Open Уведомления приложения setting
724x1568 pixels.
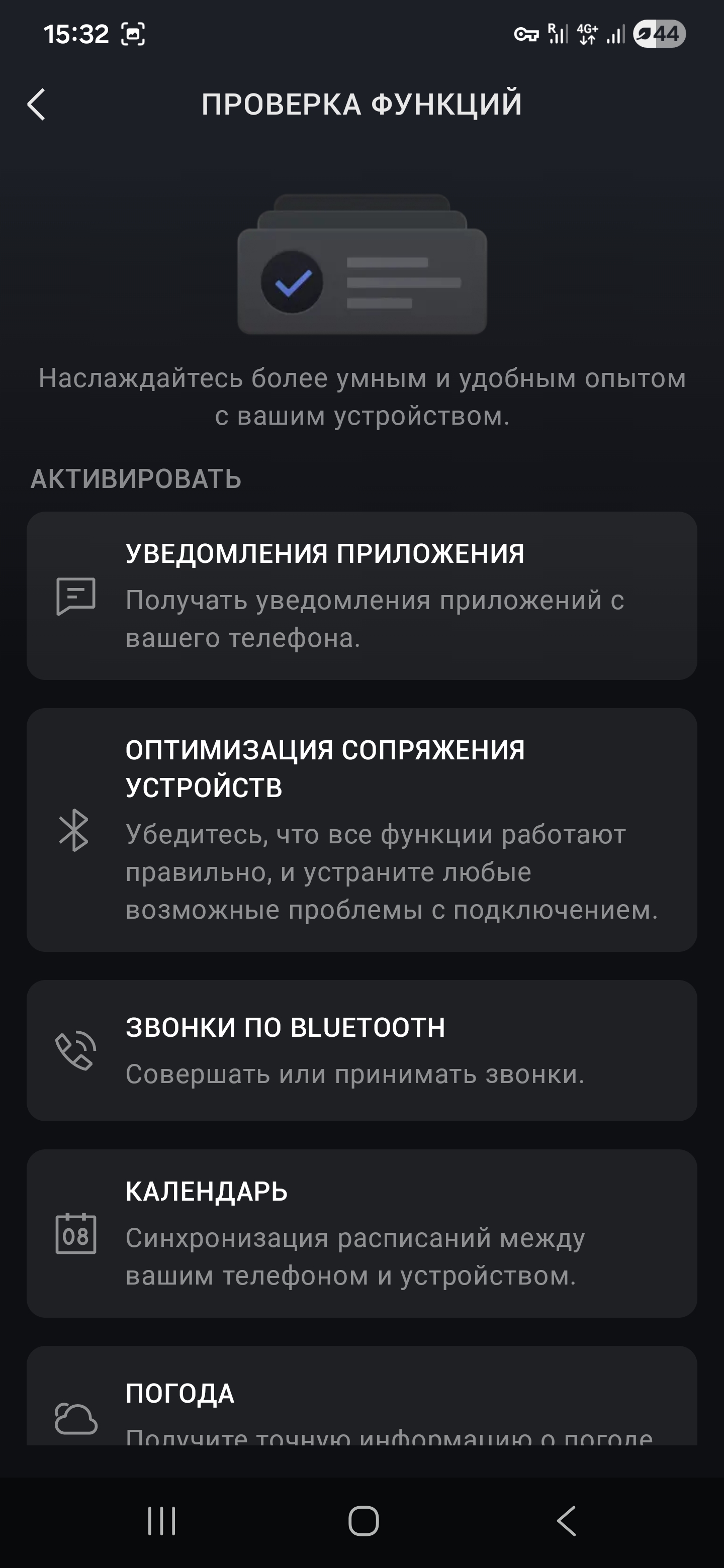[x=361, y=596]
